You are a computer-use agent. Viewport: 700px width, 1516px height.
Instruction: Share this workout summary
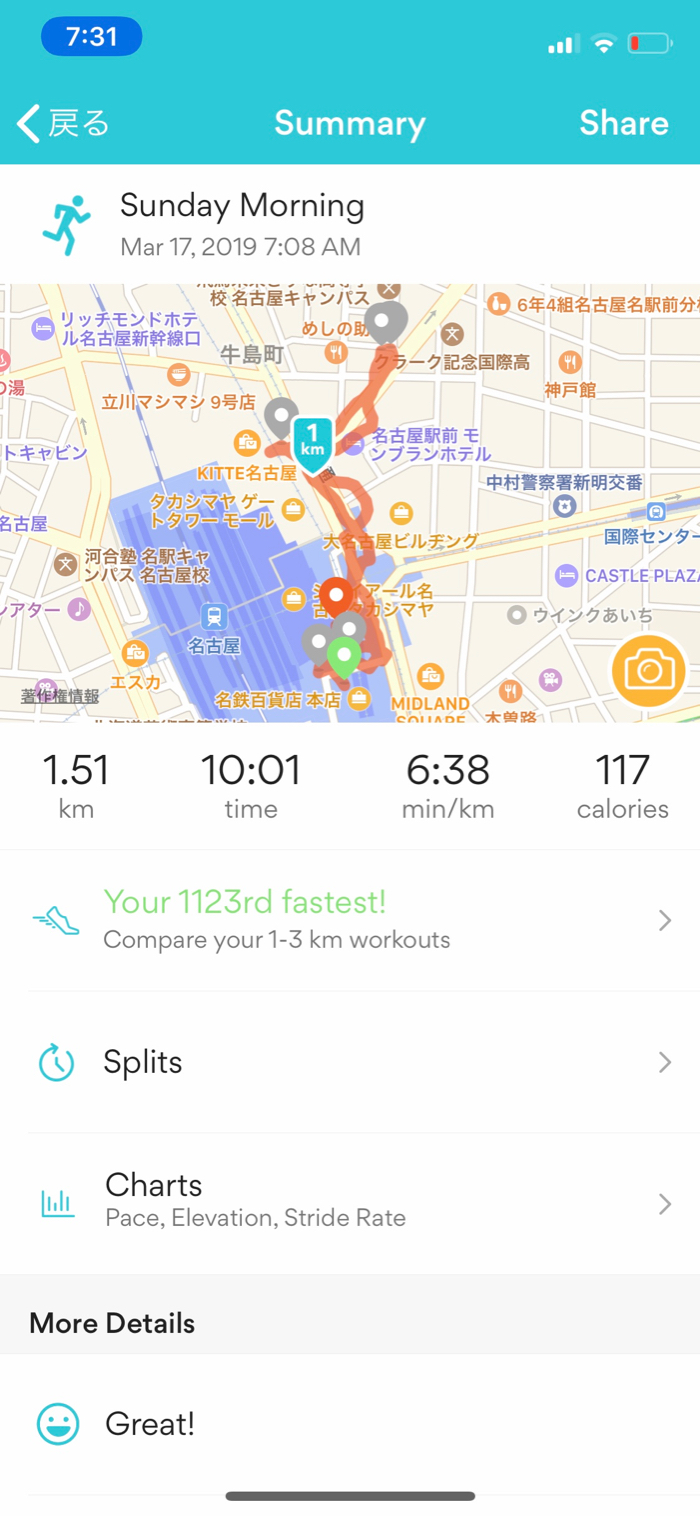point(623,124)
